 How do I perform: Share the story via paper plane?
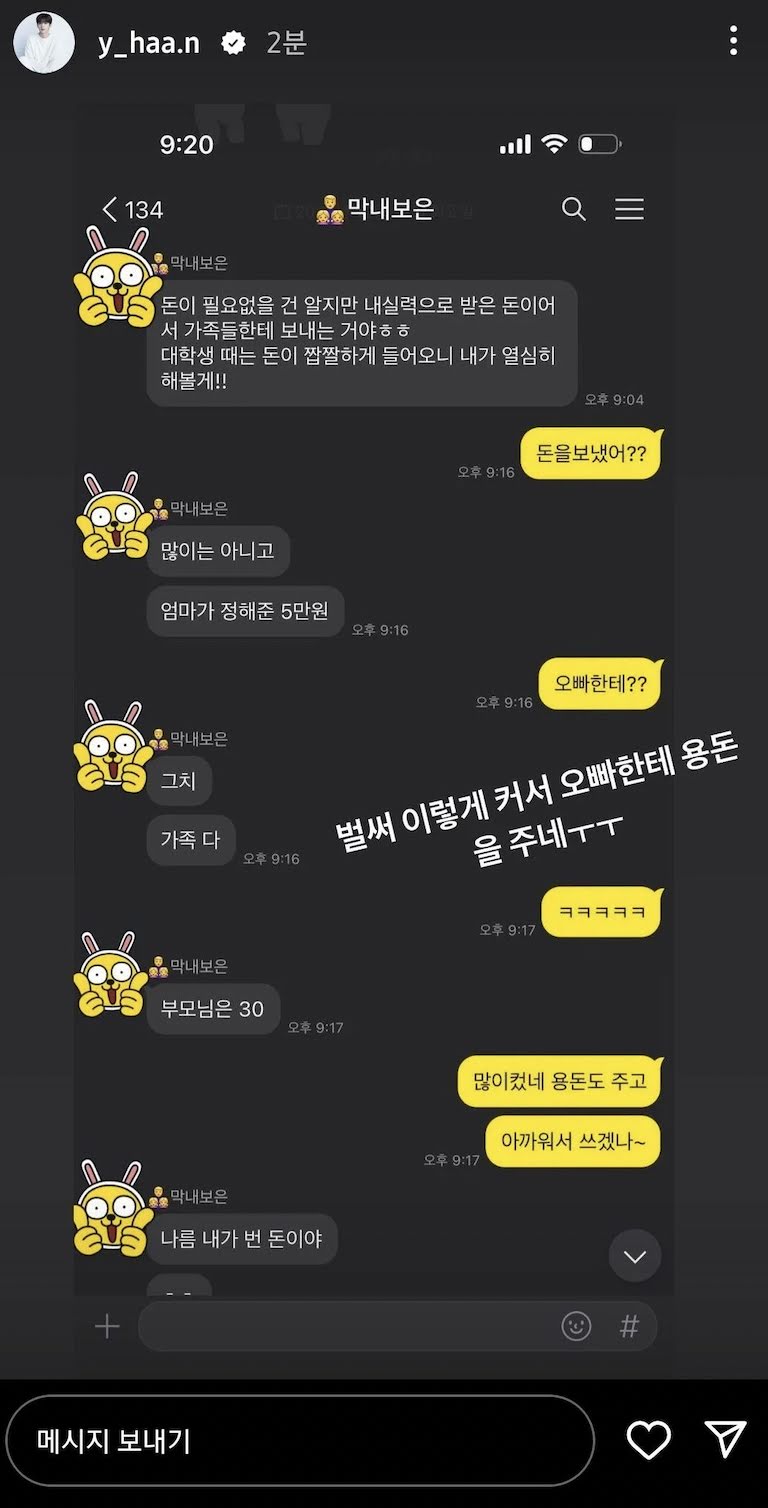click(725, 1439)
